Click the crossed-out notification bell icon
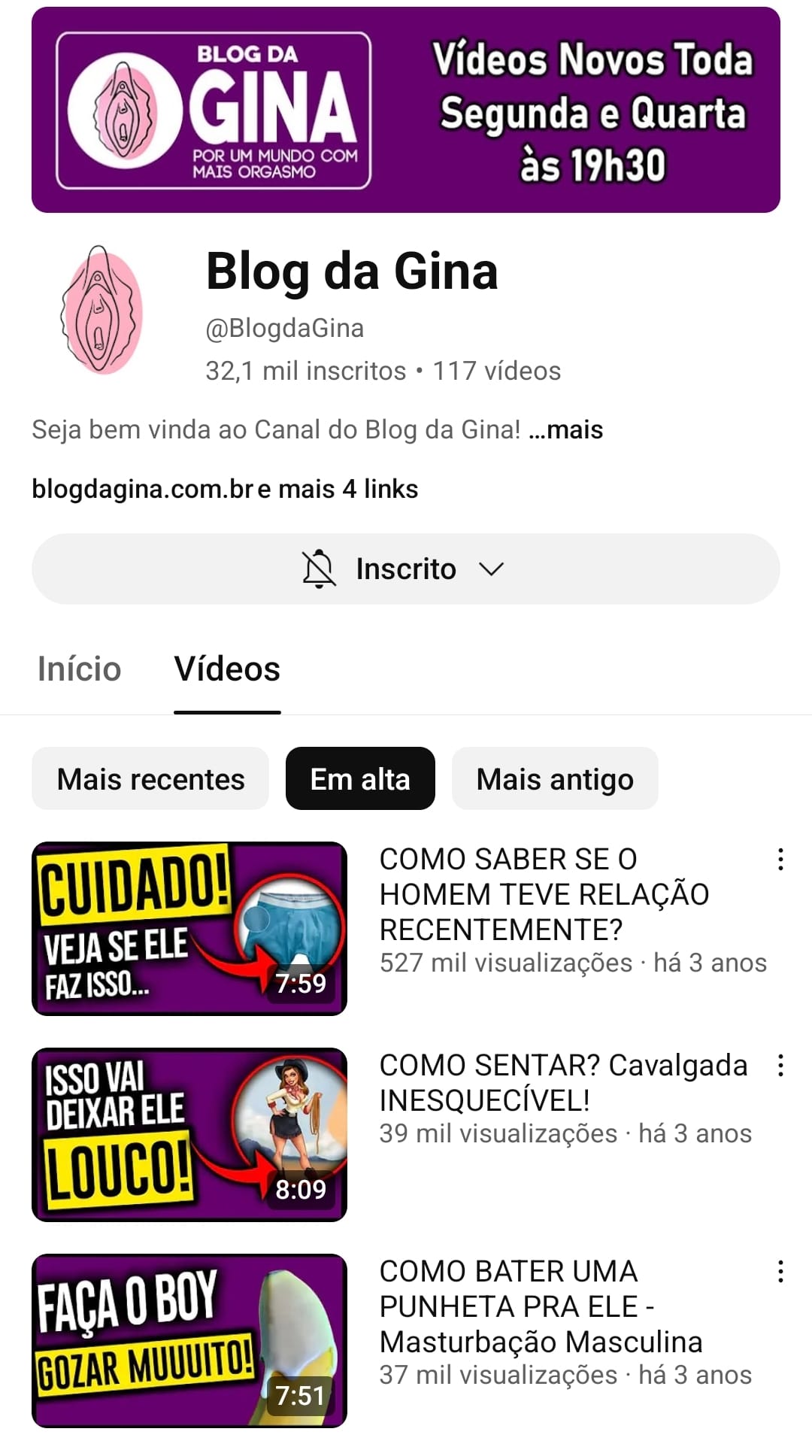Image resolution: width=812 pixels, height=1456 pixels. [320, 569]
